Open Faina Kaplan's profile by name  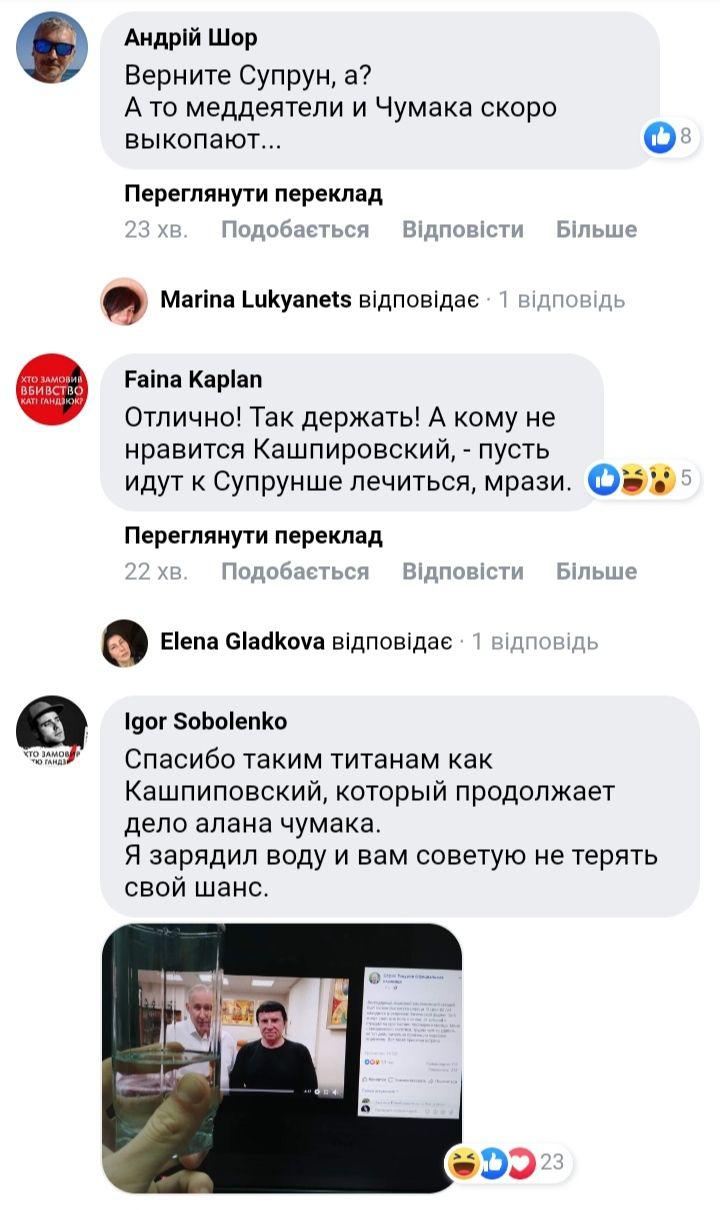pos(193,379)
